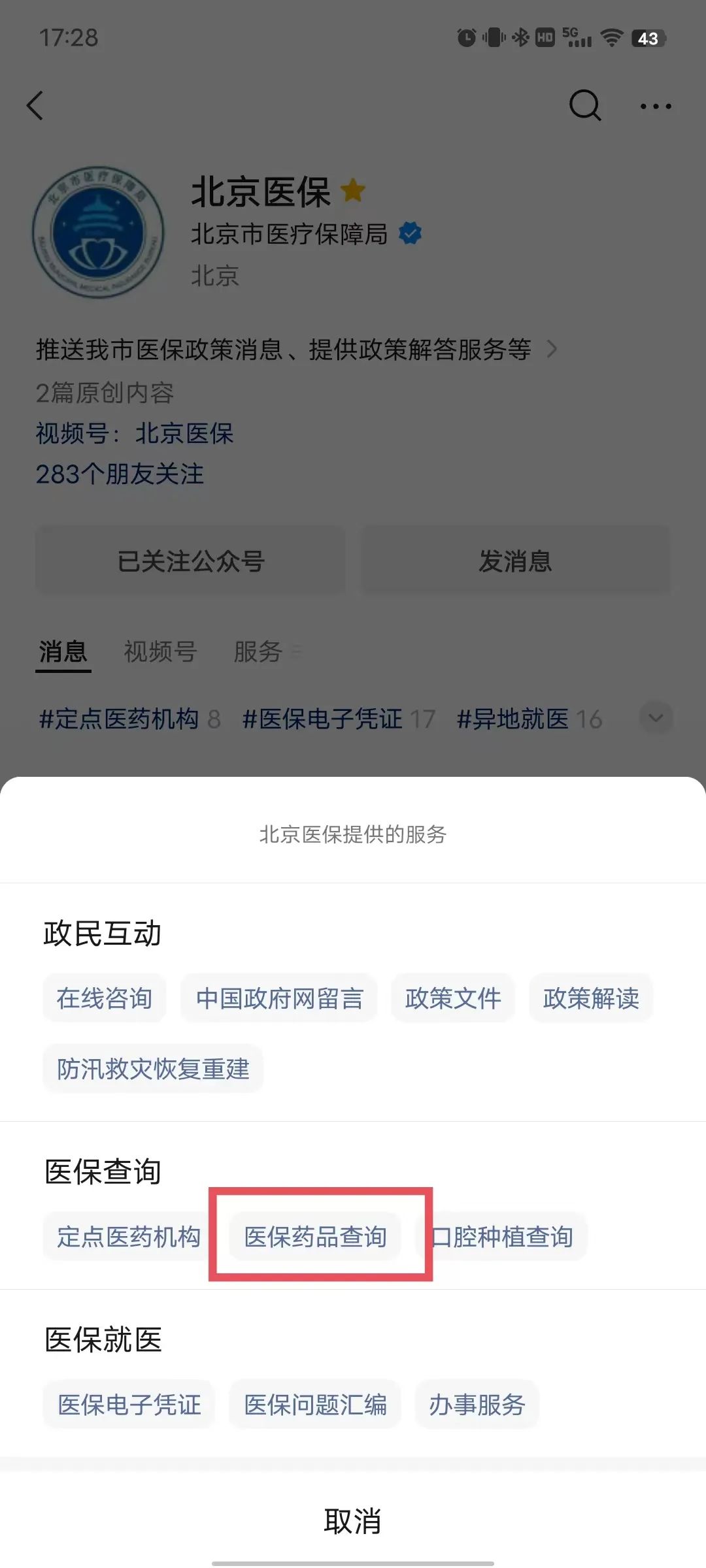
Task: Select the 政策文件 chip
Action: coord(453,998)
